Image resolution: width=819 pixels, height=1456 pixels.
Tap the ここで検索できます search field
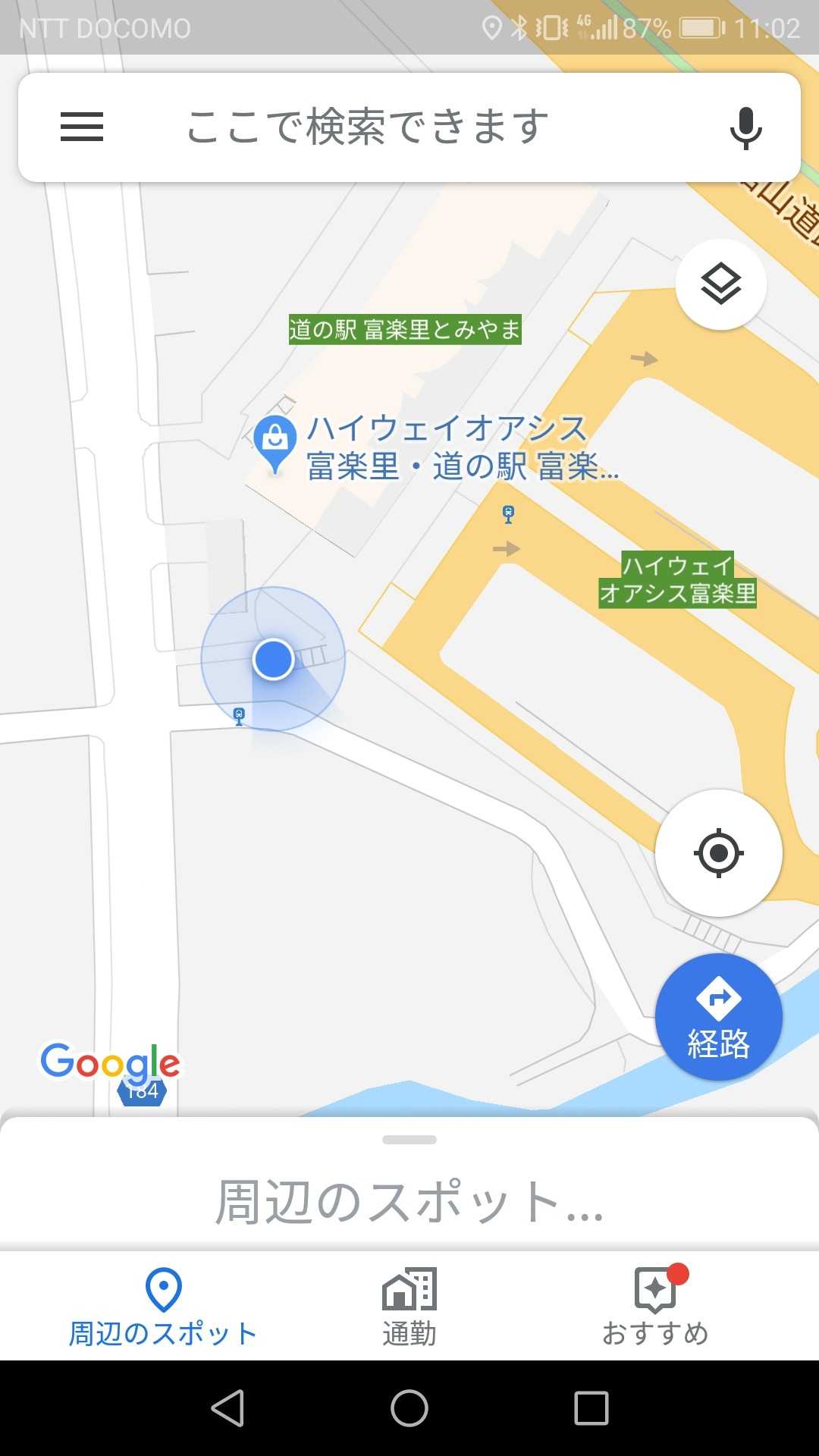point(368,127)
